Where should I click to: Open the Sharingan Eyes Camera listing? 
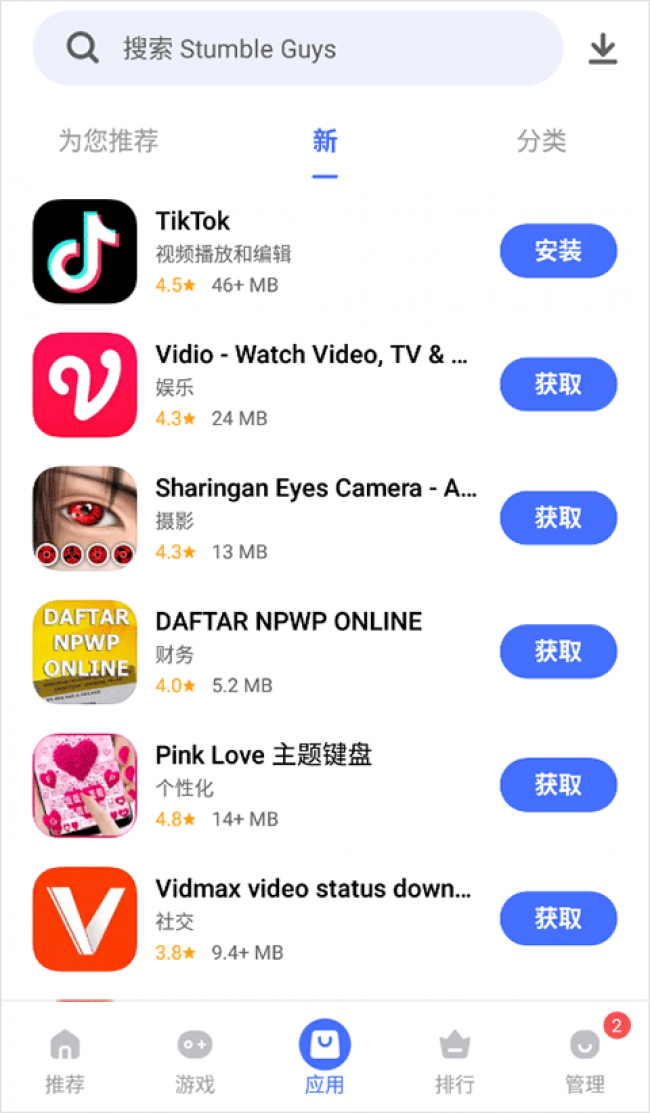[255, 518]
